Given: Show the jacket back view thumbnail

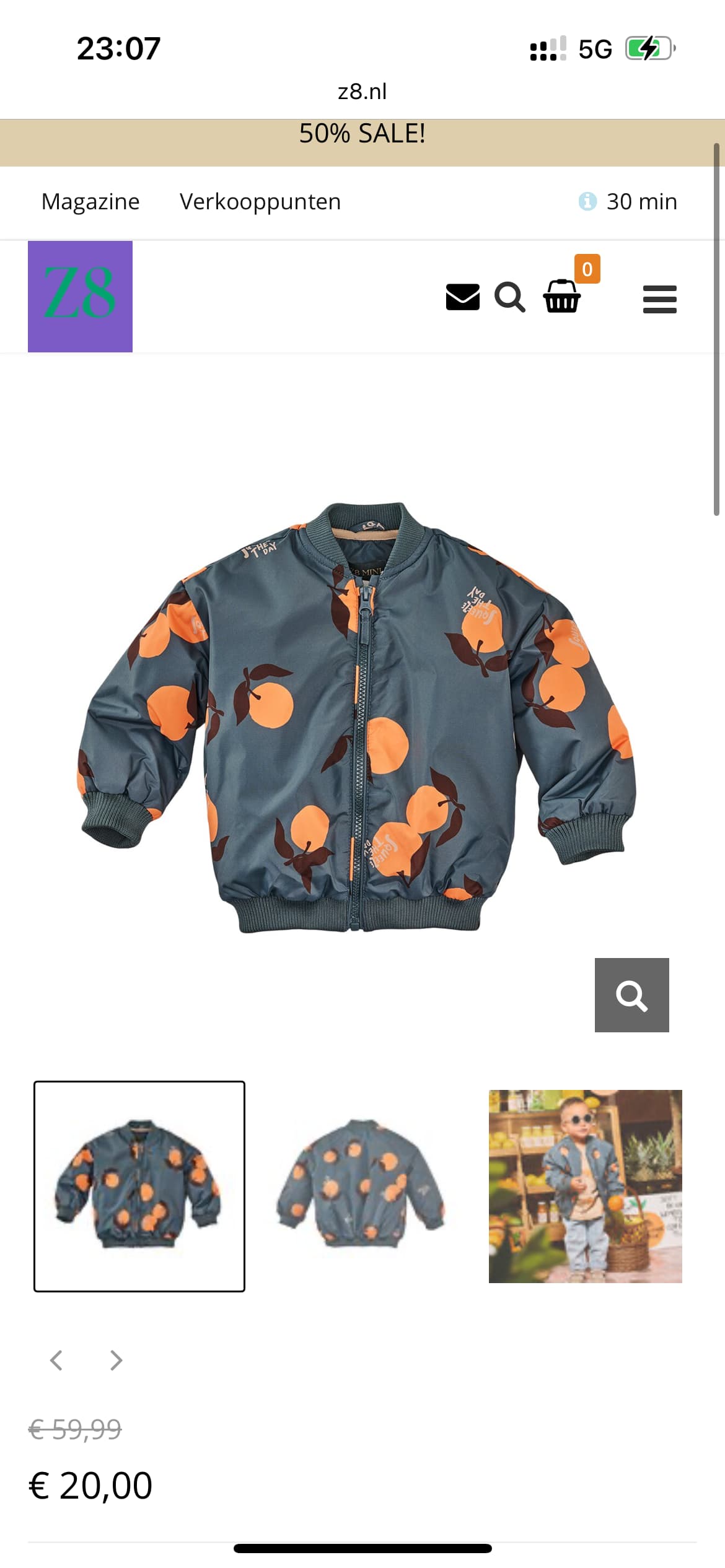Looking at the screenshot, I should [x=361, y=1187].
